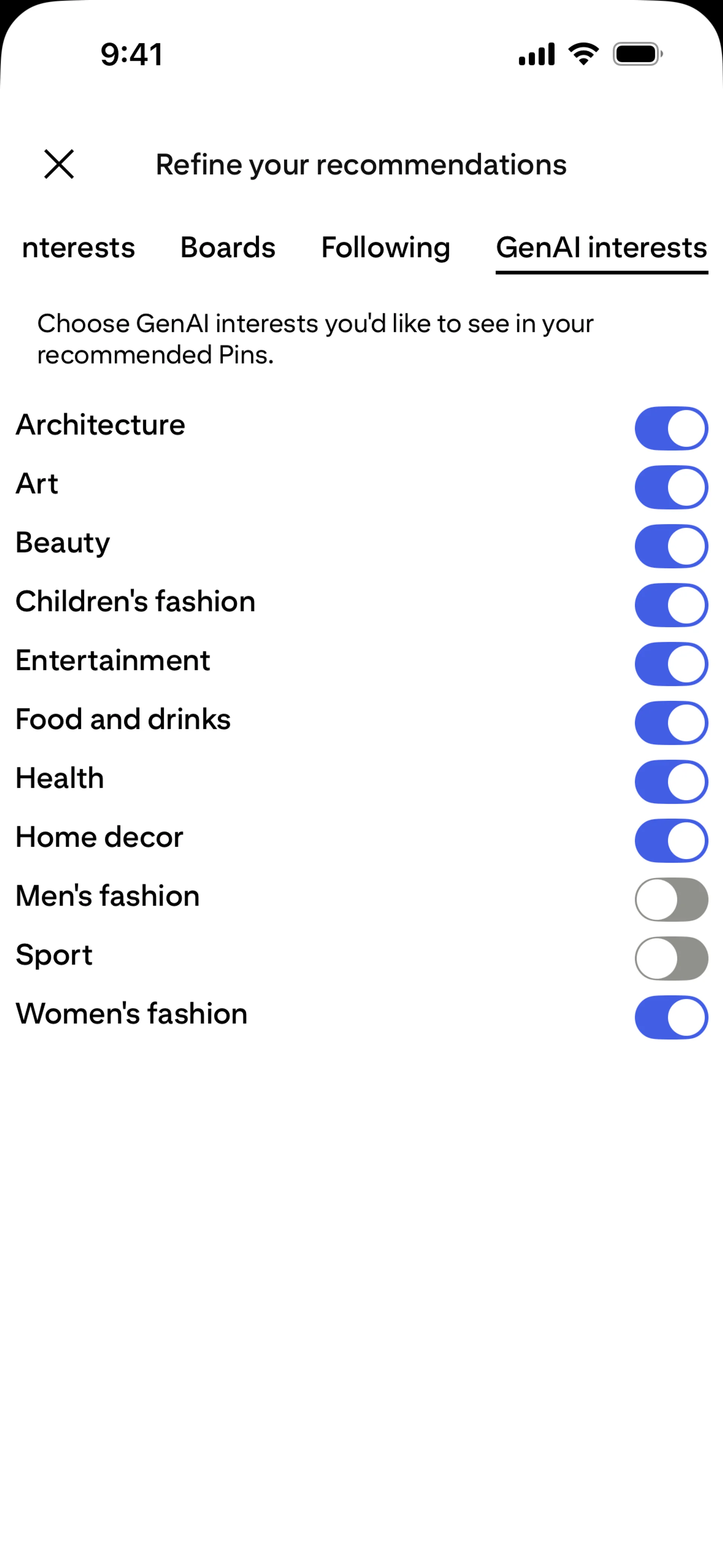Turn off the Architecture toggle
Image resolution: width=723 pixels, height=1568 pixels.
pyautogui.click(x=671, y=428)
